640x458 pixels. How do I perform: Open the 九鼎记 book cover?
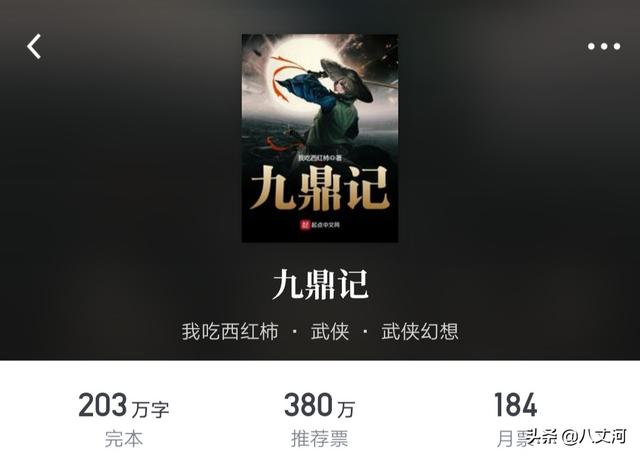point(320,138)
